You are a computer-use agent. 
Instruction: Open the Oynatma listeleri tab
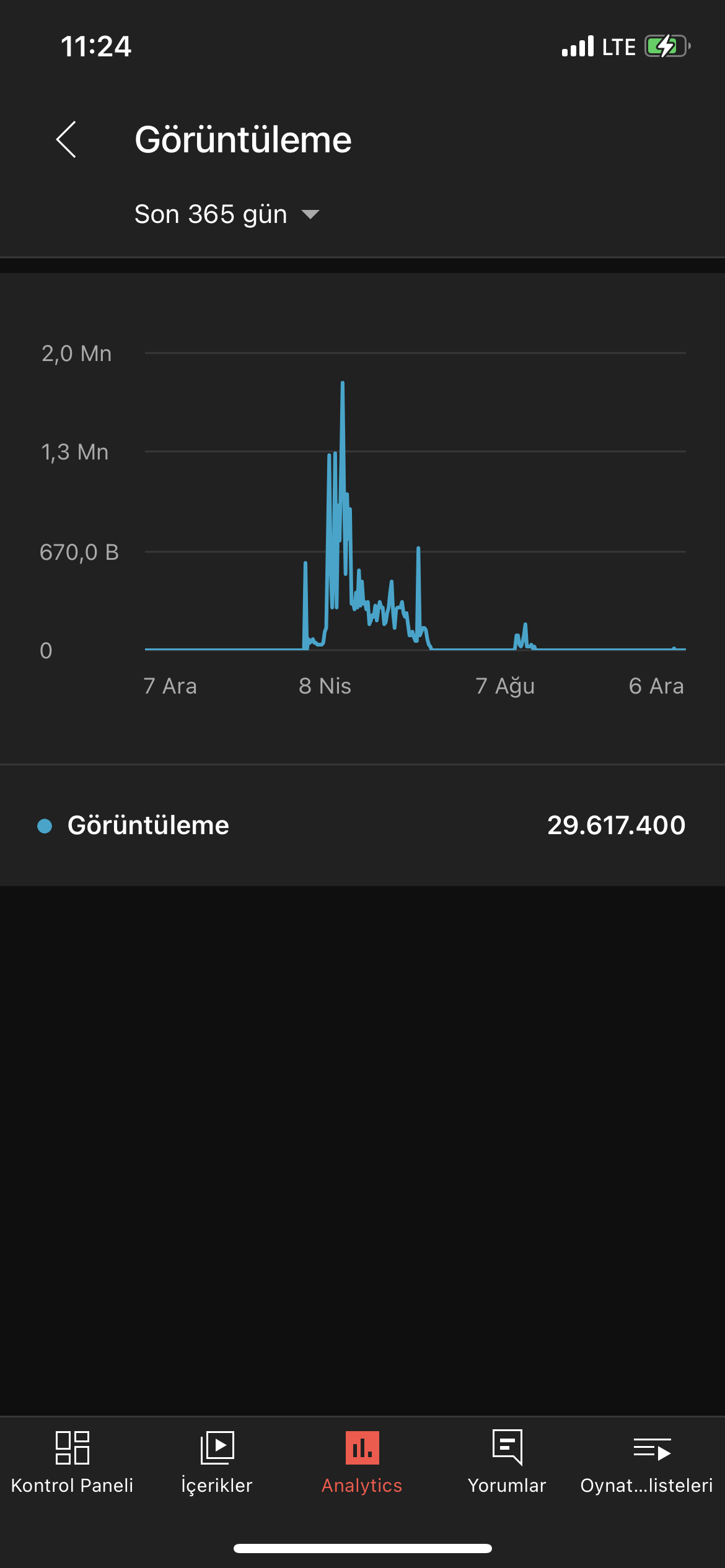(x=647, y=1463)
